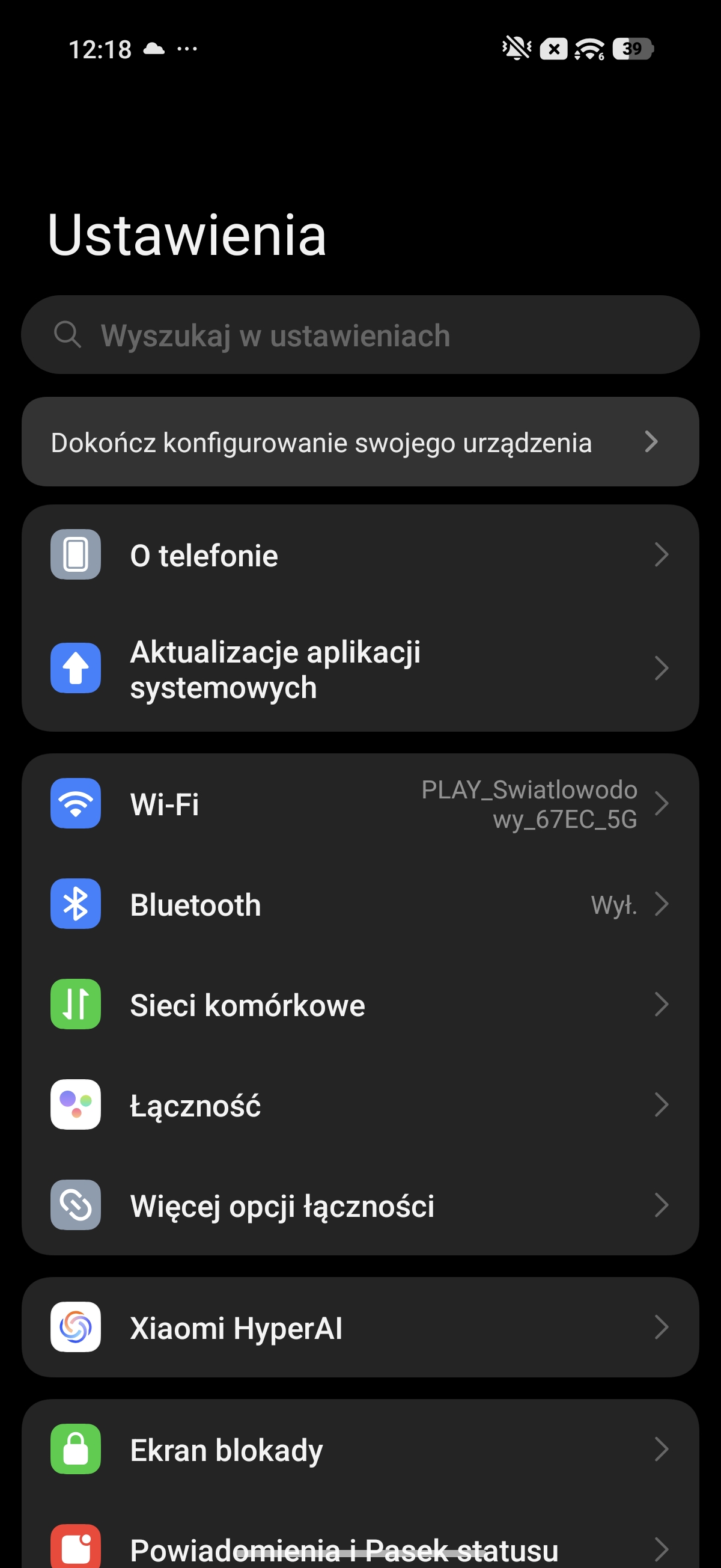Viewport: 721px width, 1568px height.
Task: Open Sieci komórkowe
Action: [x=360, y=1005]
